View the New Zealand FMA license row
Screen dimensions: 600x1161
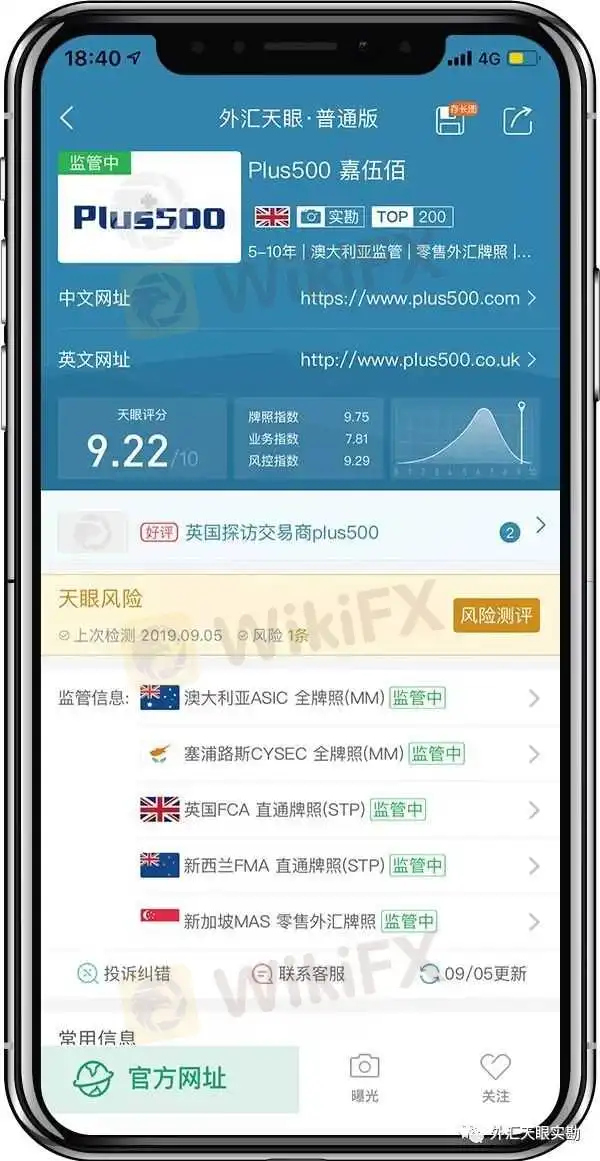(x=340, y=865)
